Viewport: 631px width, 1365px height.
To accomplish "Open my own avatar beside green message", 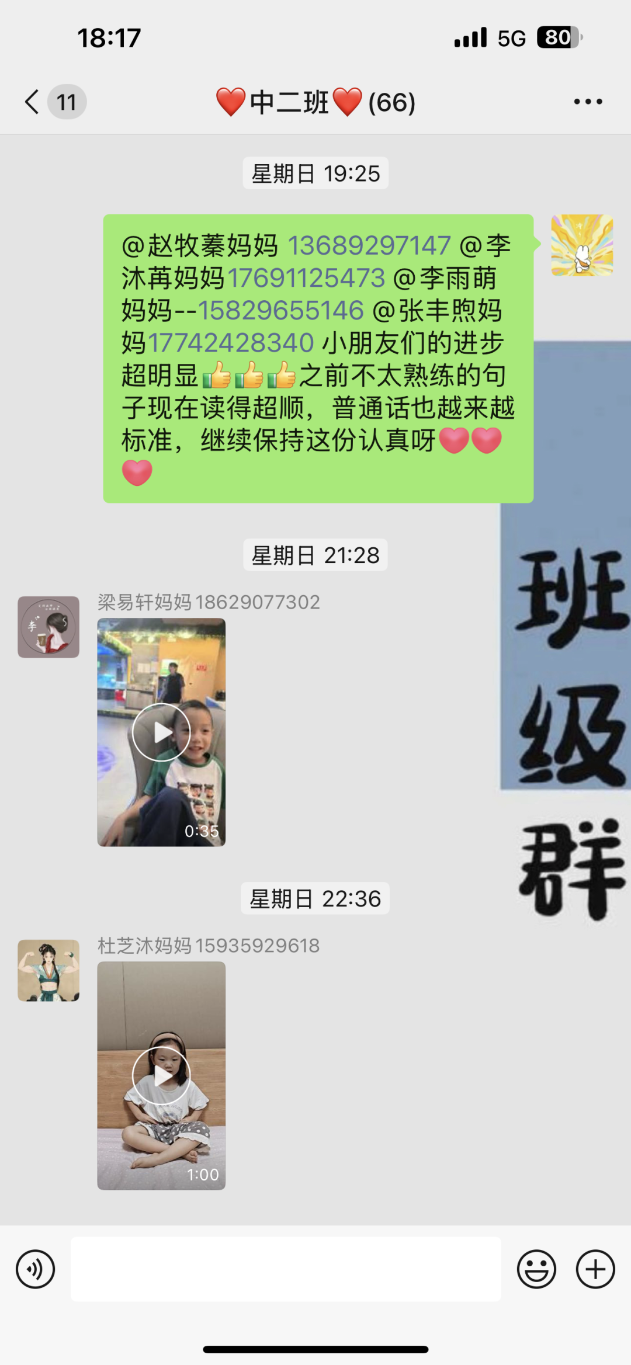I will pyautogui.click(x=582, y=245).
